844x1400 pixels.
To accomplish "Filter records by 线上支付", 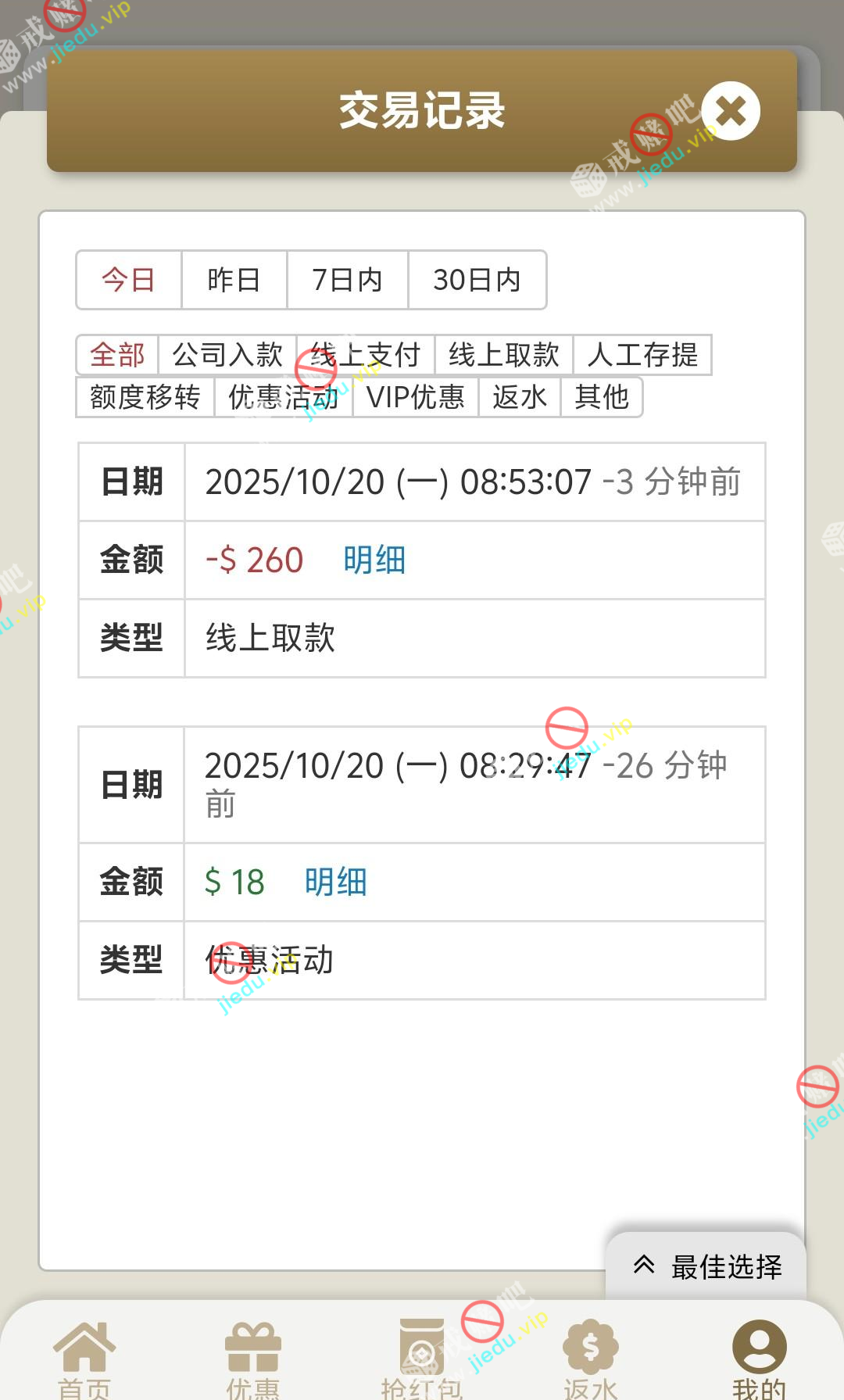I will point(365,355).
